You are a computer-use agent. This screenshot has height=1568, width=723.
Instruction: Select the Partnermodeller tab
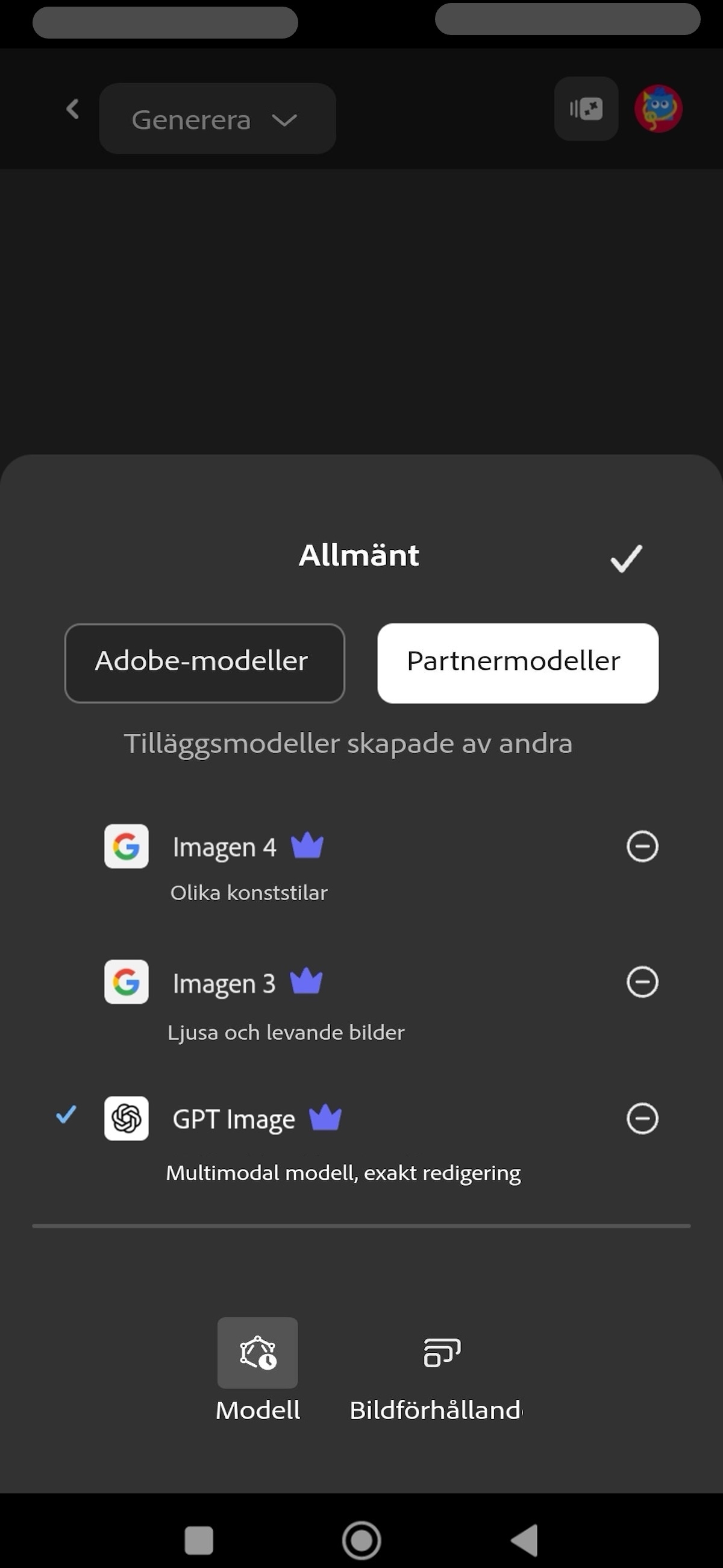518,663
